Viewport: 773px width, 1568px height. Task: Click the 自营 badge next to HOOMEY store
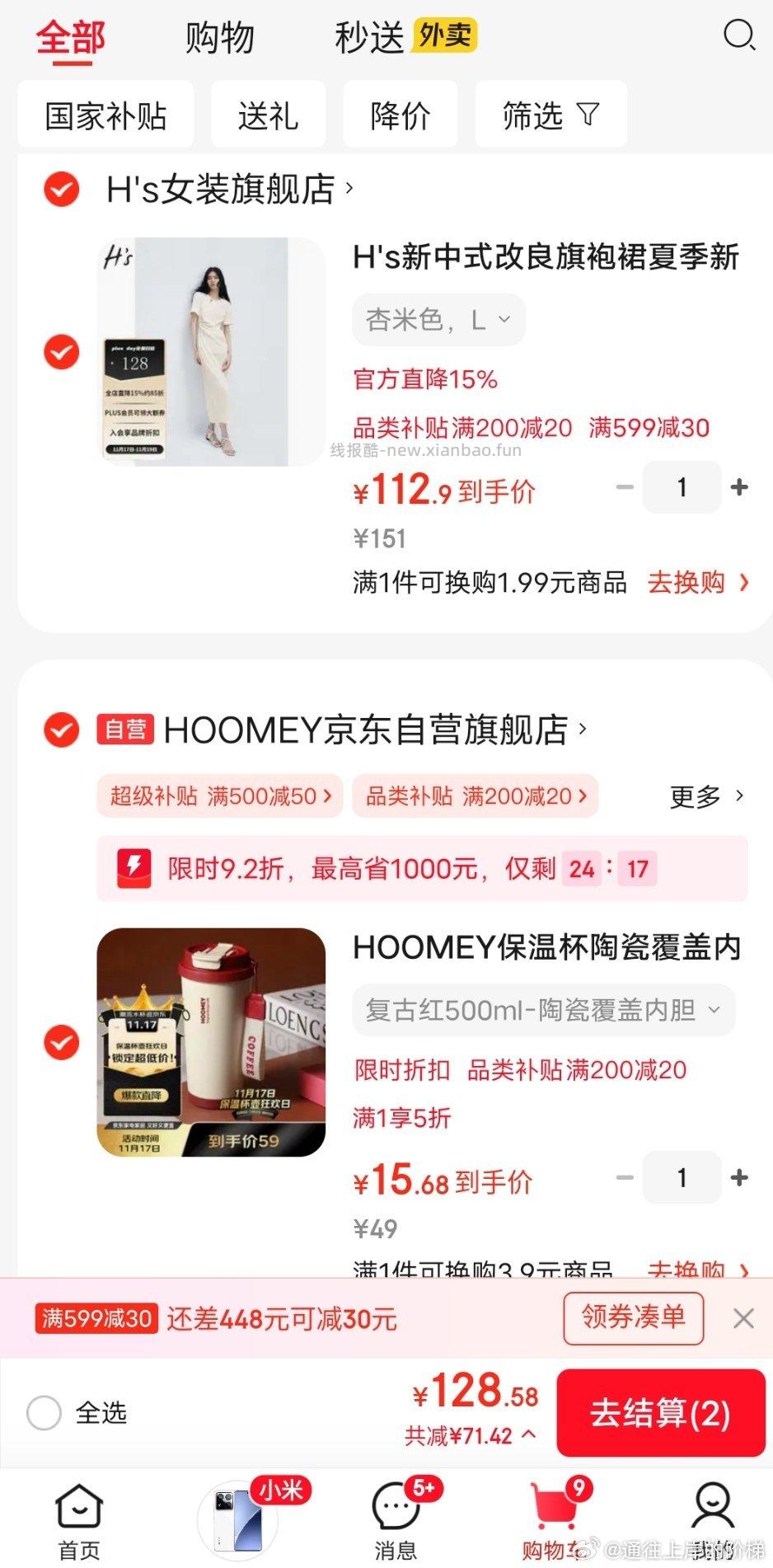(x=124, y=730)
